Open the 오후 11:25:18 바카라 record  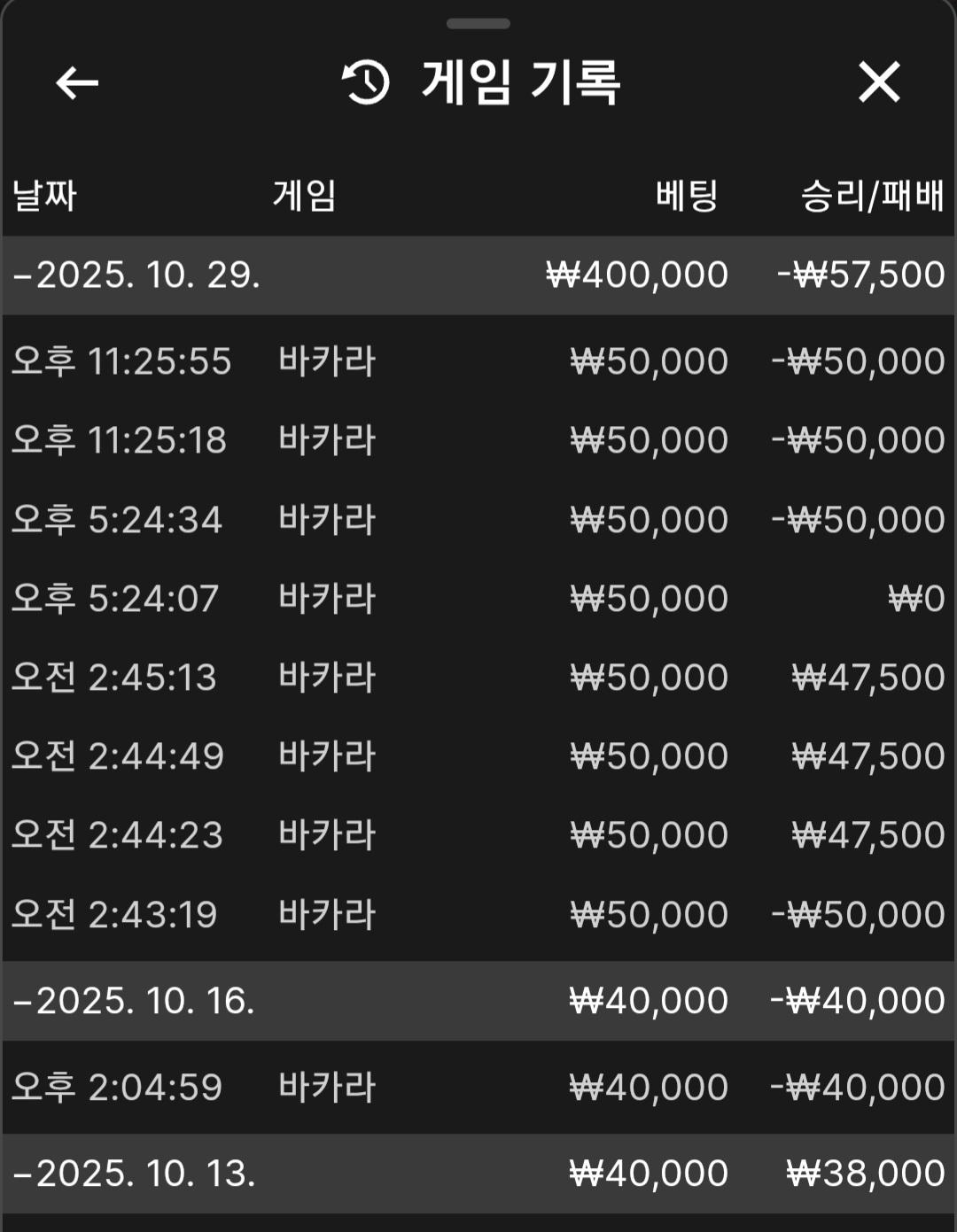[478, 440]
